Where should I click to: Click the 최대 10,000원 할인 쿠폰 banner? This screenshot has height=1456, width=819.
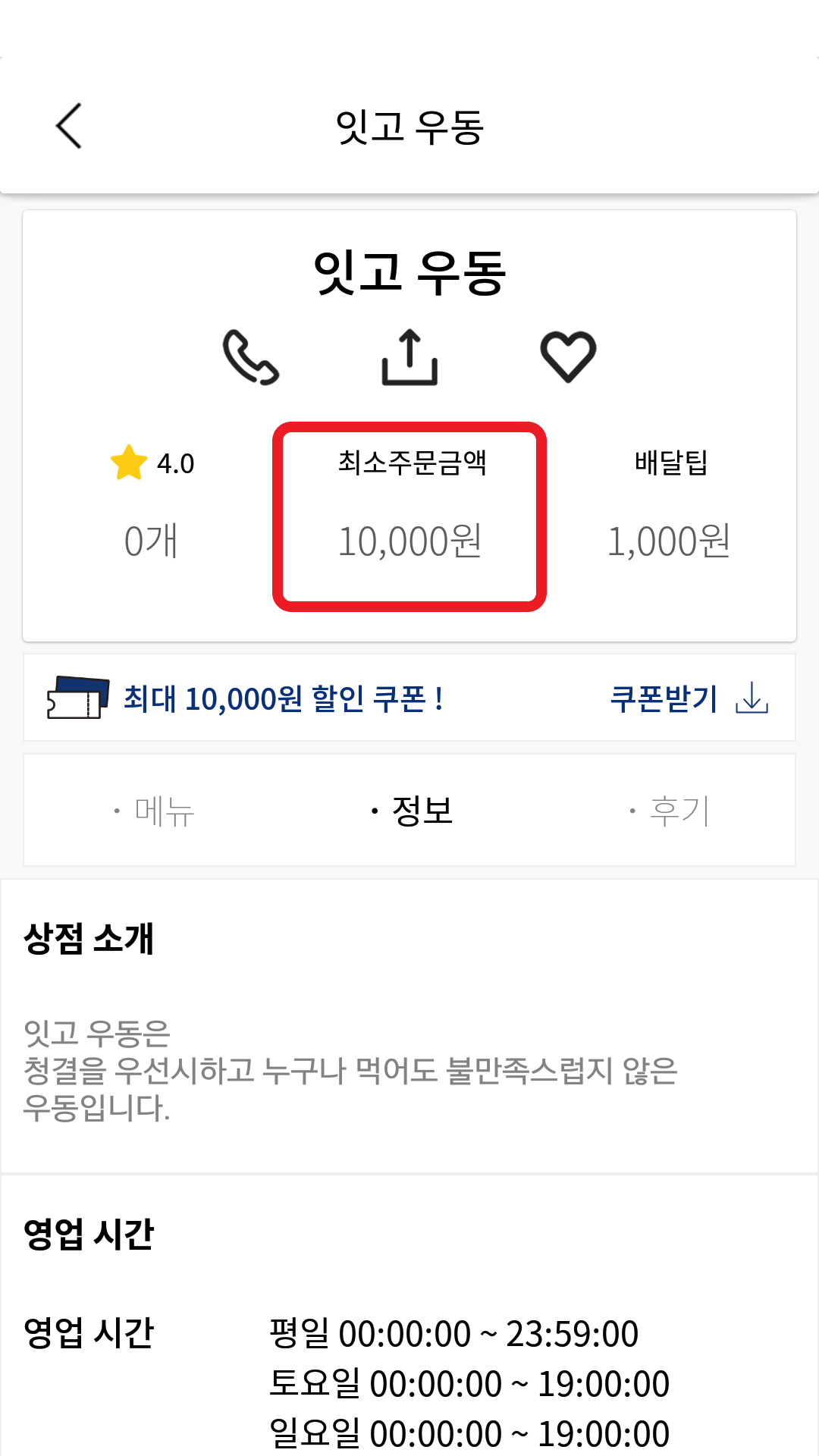click(x=284, y=699)
